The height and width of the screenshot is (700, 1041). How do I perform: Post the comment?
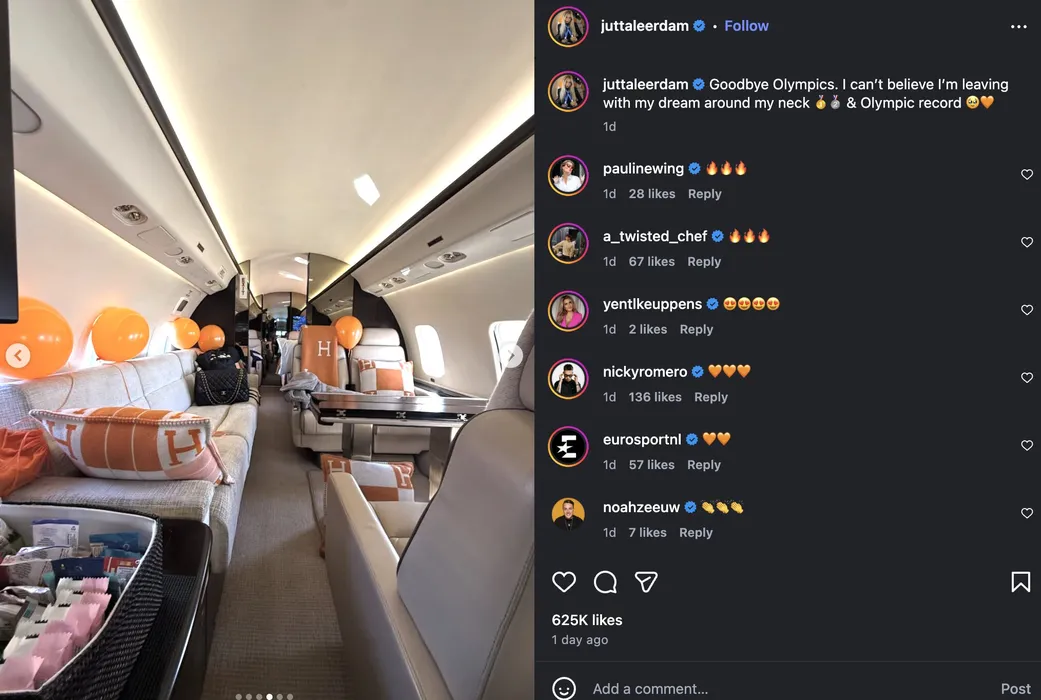tap(1015, 689)
